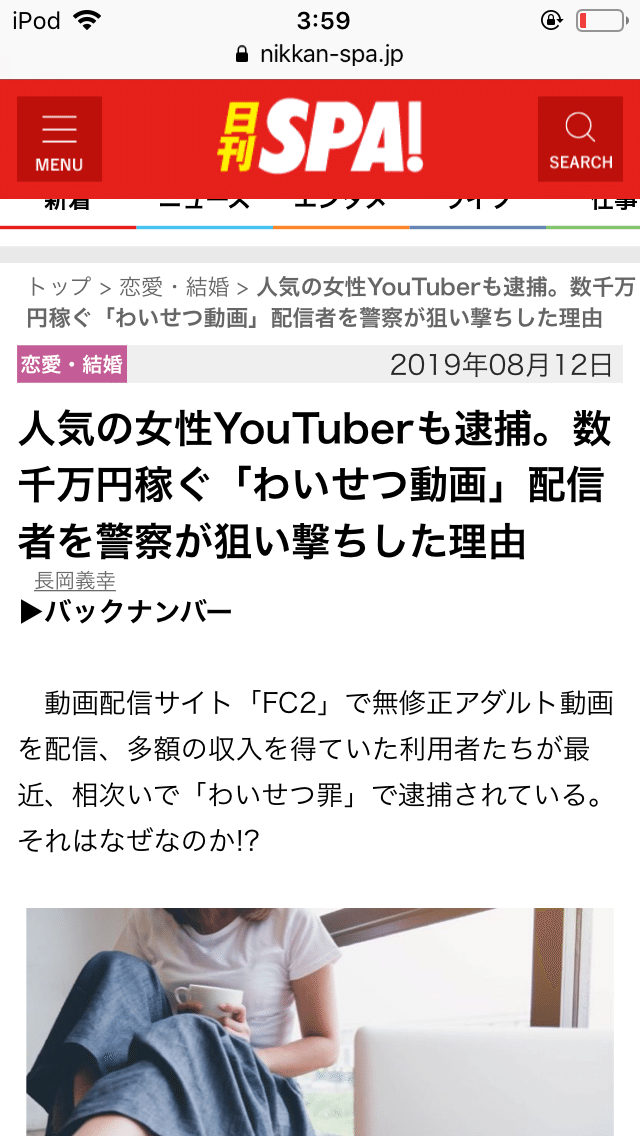
Task: Switch to the ニュース tab
Action: (x=204, y=207)
